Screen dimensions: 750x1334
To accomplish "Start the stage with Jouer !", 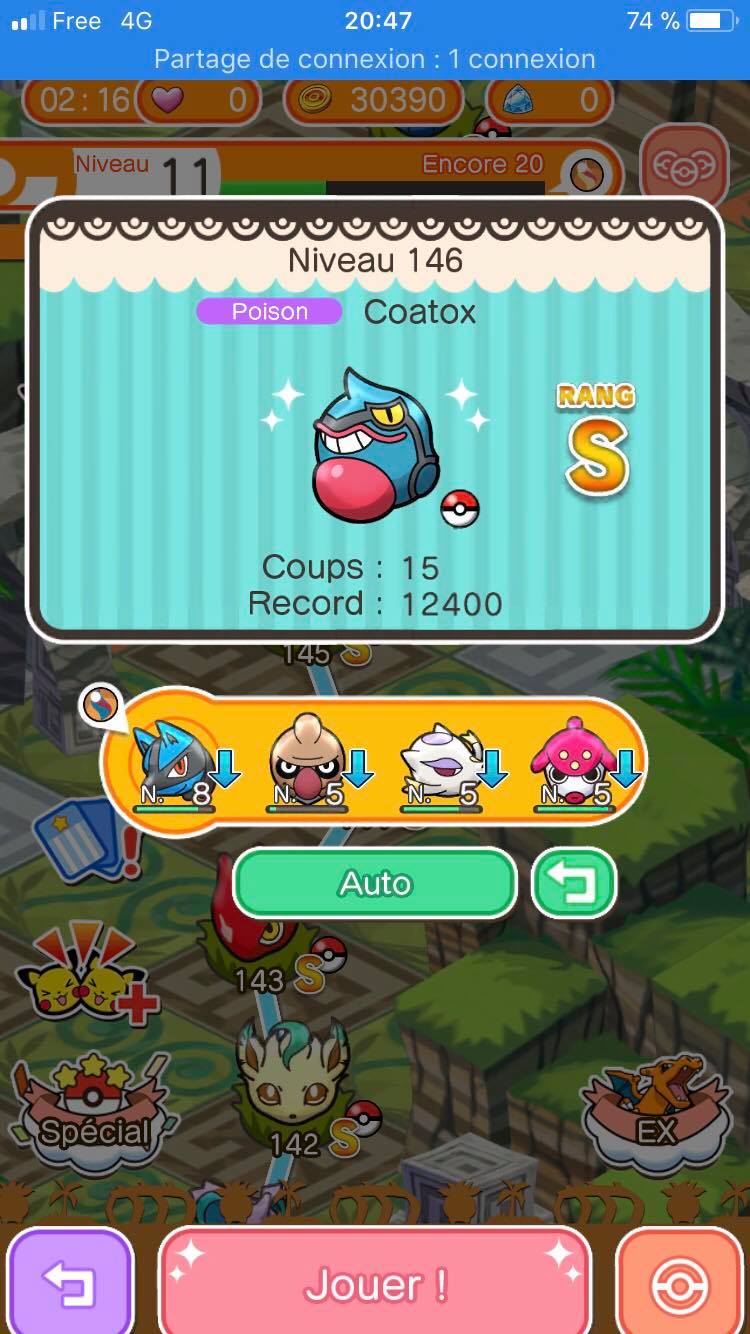I will coord(375,1284).
